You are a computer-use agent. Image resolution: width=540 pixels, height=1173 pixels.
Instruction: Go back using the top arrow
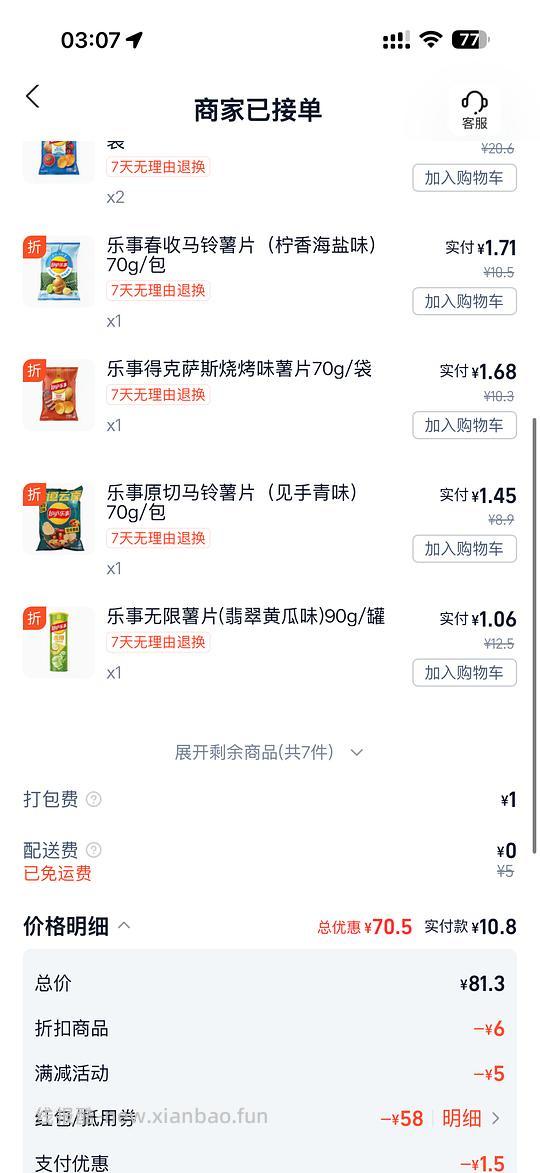coord(32,97)
